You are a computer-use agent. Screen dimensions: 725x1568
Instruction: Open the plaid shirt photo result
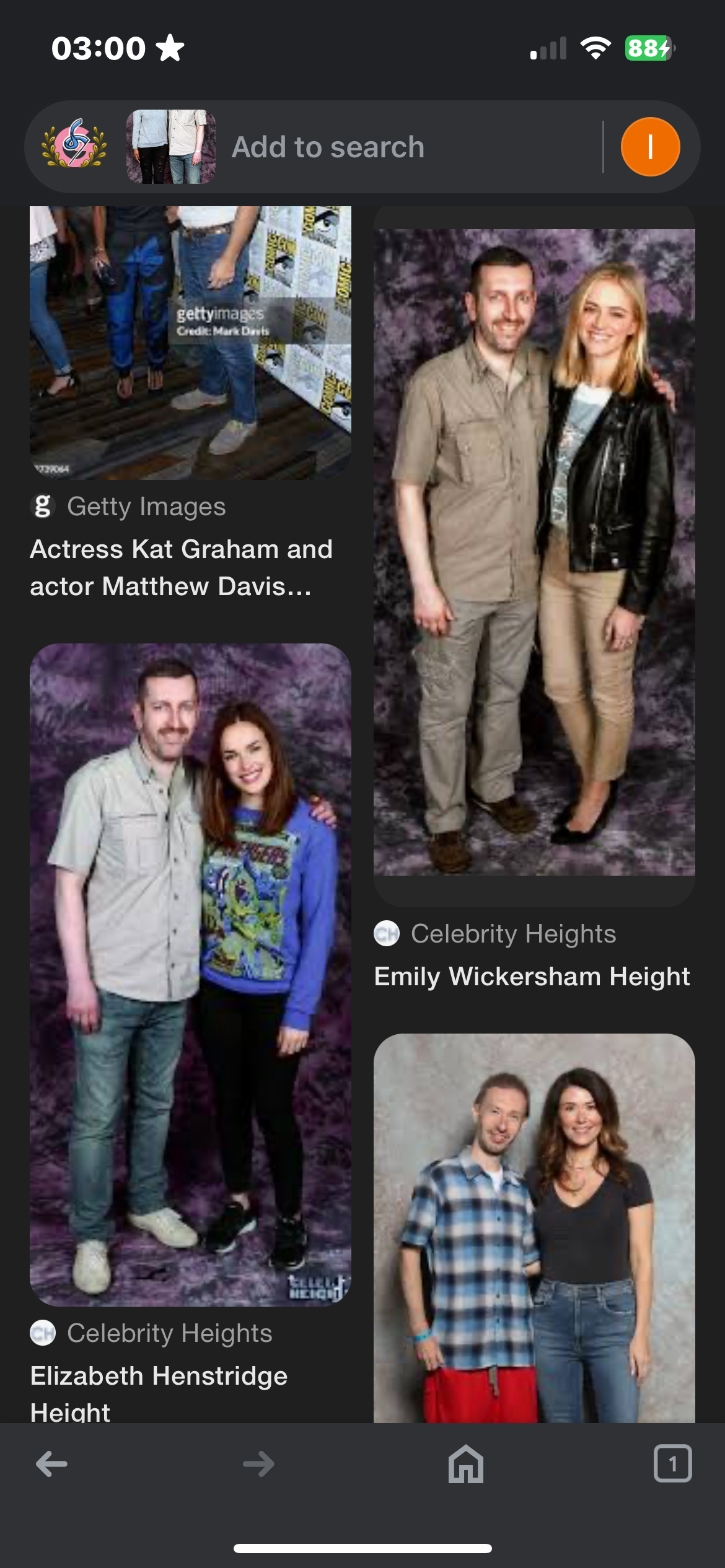coord(534,1227)
